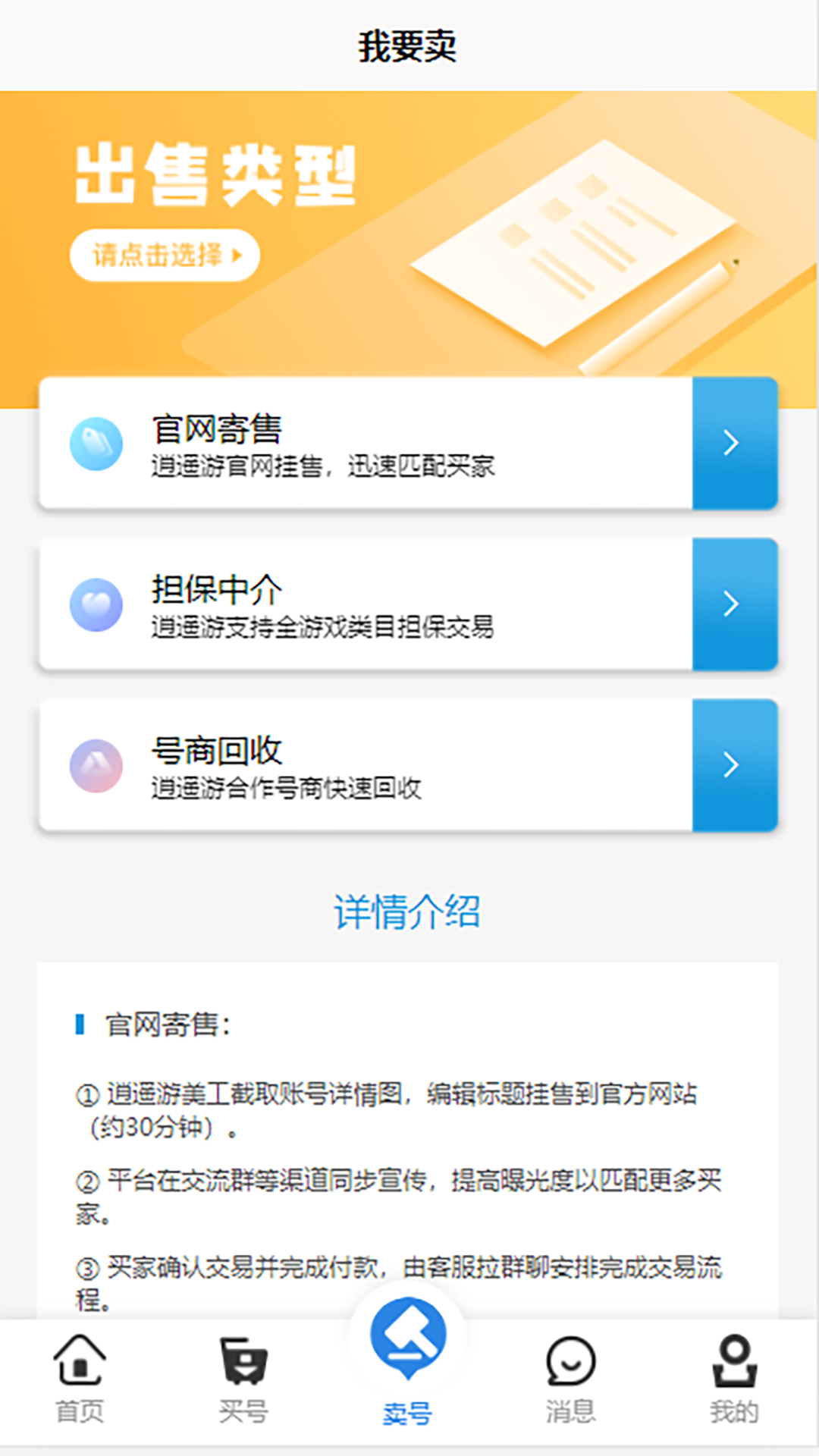Switch to the 买号 tab

[x=243, y=1380]
